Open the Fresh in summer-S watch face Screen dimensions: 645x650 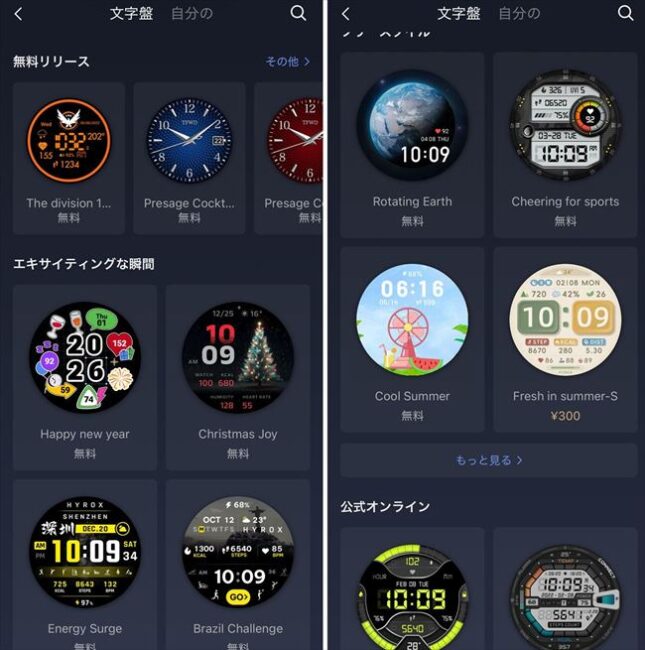(x=565, y=320)
